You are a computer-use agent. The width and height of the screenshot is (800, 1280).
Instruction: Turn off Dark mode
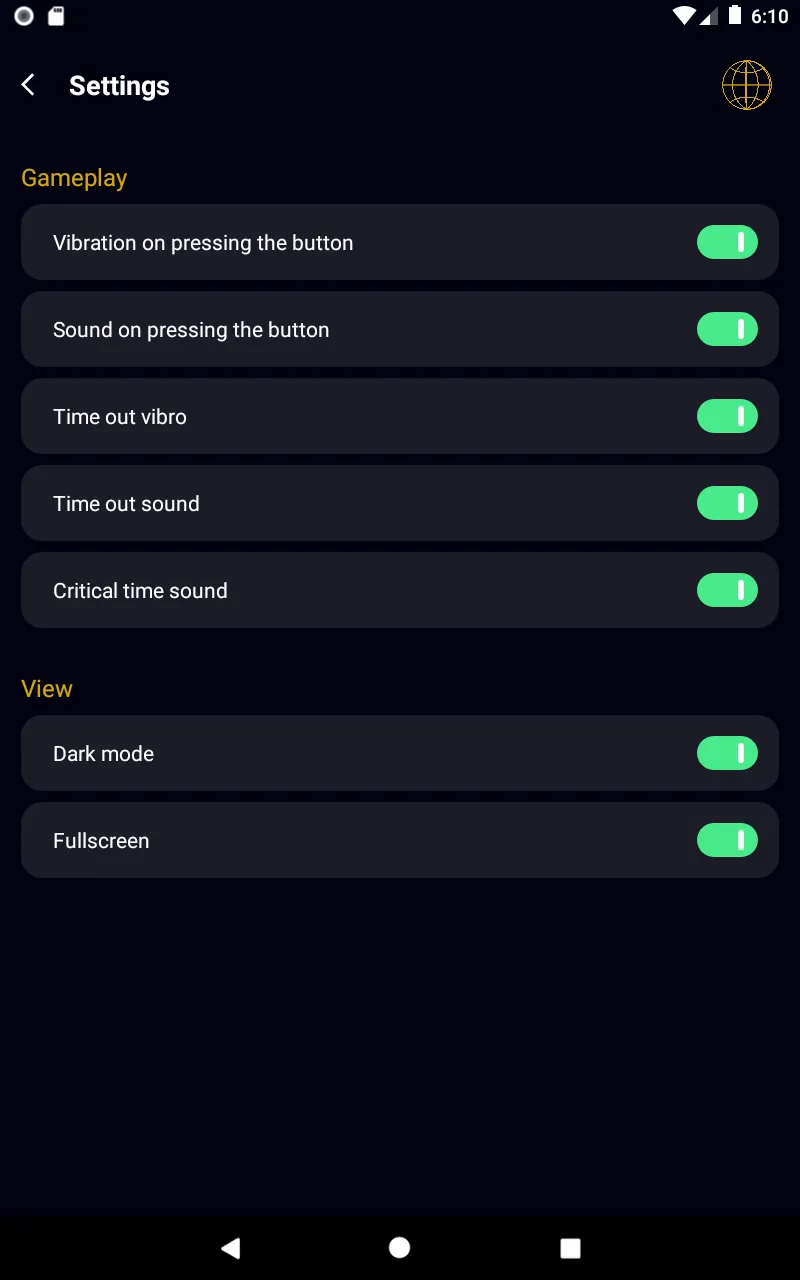click(x=727, y=753)
